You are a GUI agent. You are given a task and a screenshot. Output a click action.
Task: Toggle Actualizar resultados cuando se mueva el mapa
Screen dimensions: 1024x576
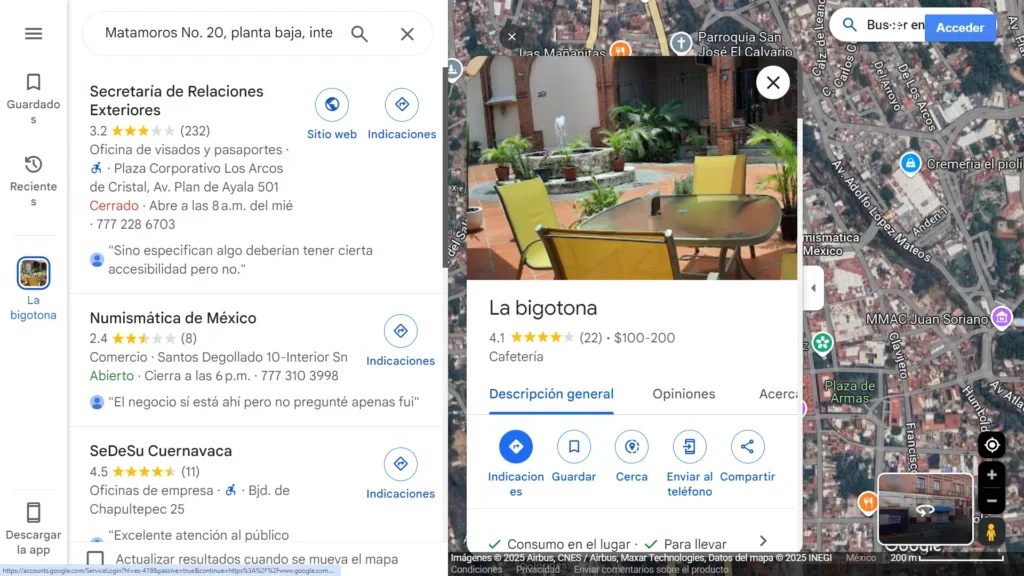pyautogui.click(x=96, y=559)
